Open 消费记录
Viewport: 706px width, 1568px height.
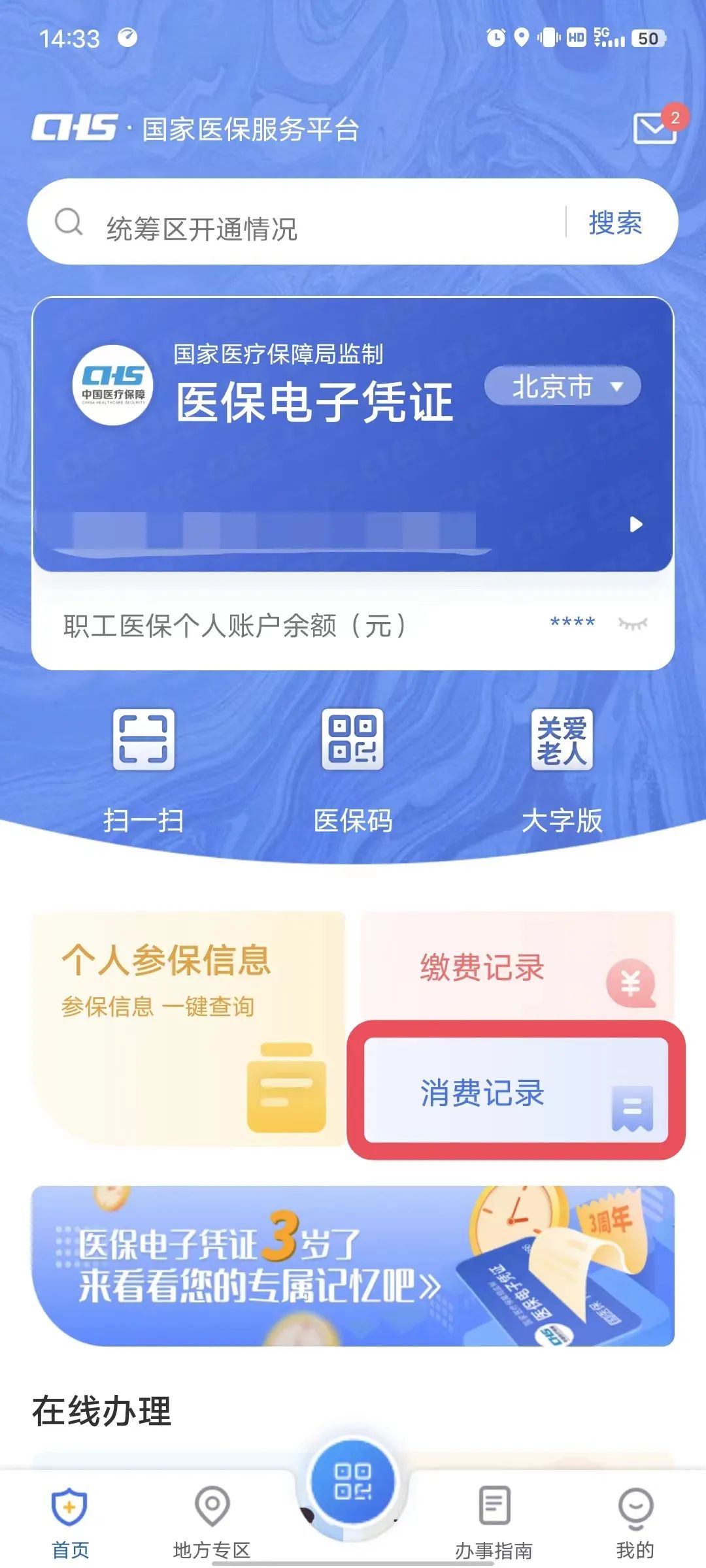coord(516,1091)
